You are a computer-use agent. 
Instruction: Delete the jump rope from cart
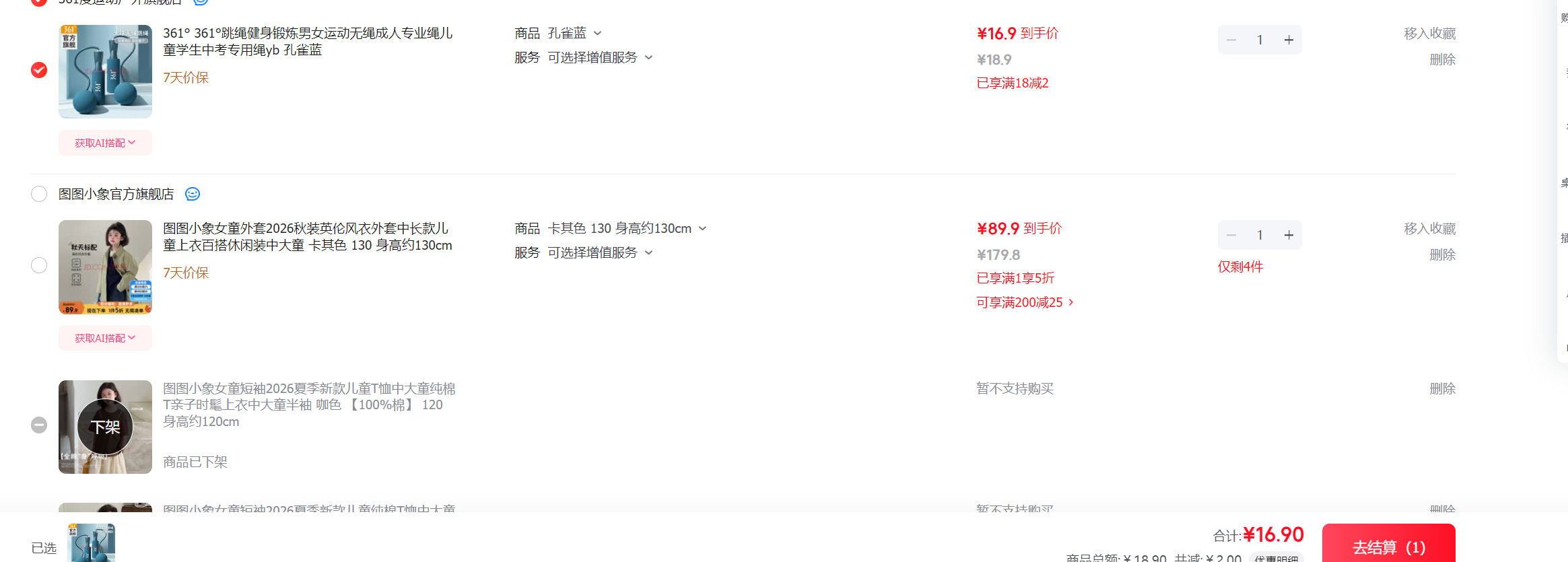tap(1443, 59)
